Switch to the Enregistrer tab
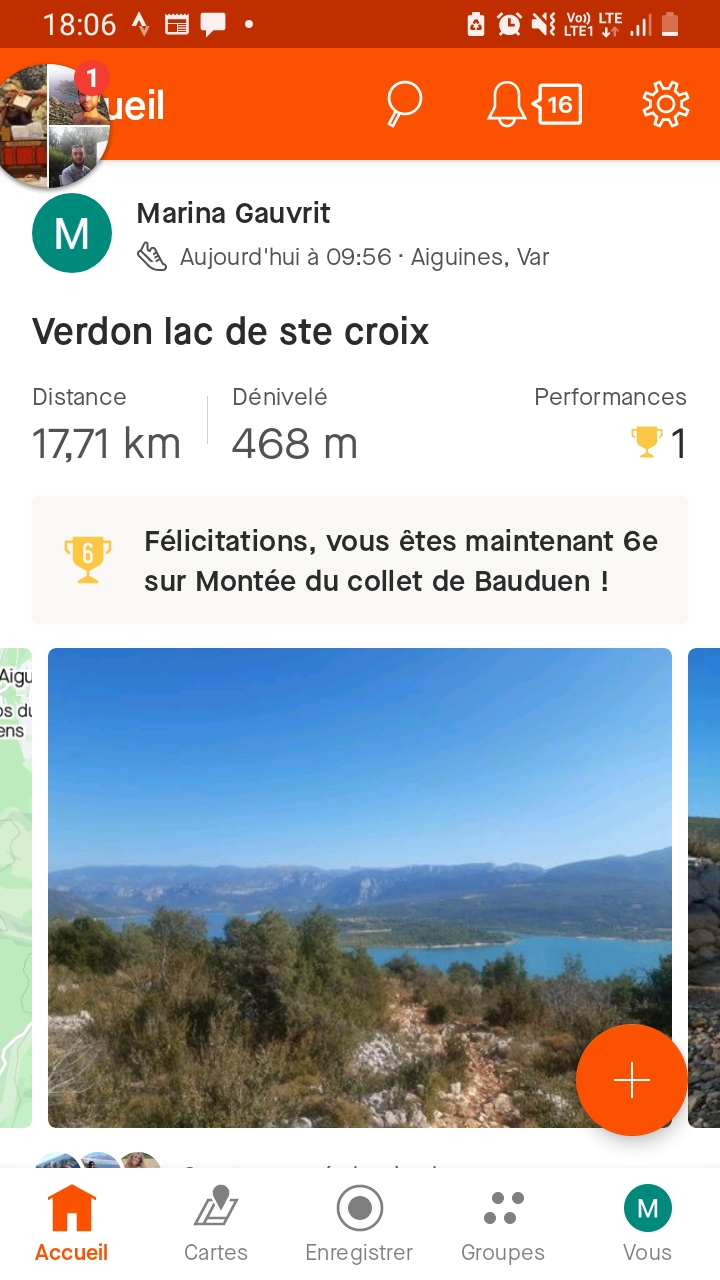Viewport: 720px width, 1280px height. (359, 1224)
